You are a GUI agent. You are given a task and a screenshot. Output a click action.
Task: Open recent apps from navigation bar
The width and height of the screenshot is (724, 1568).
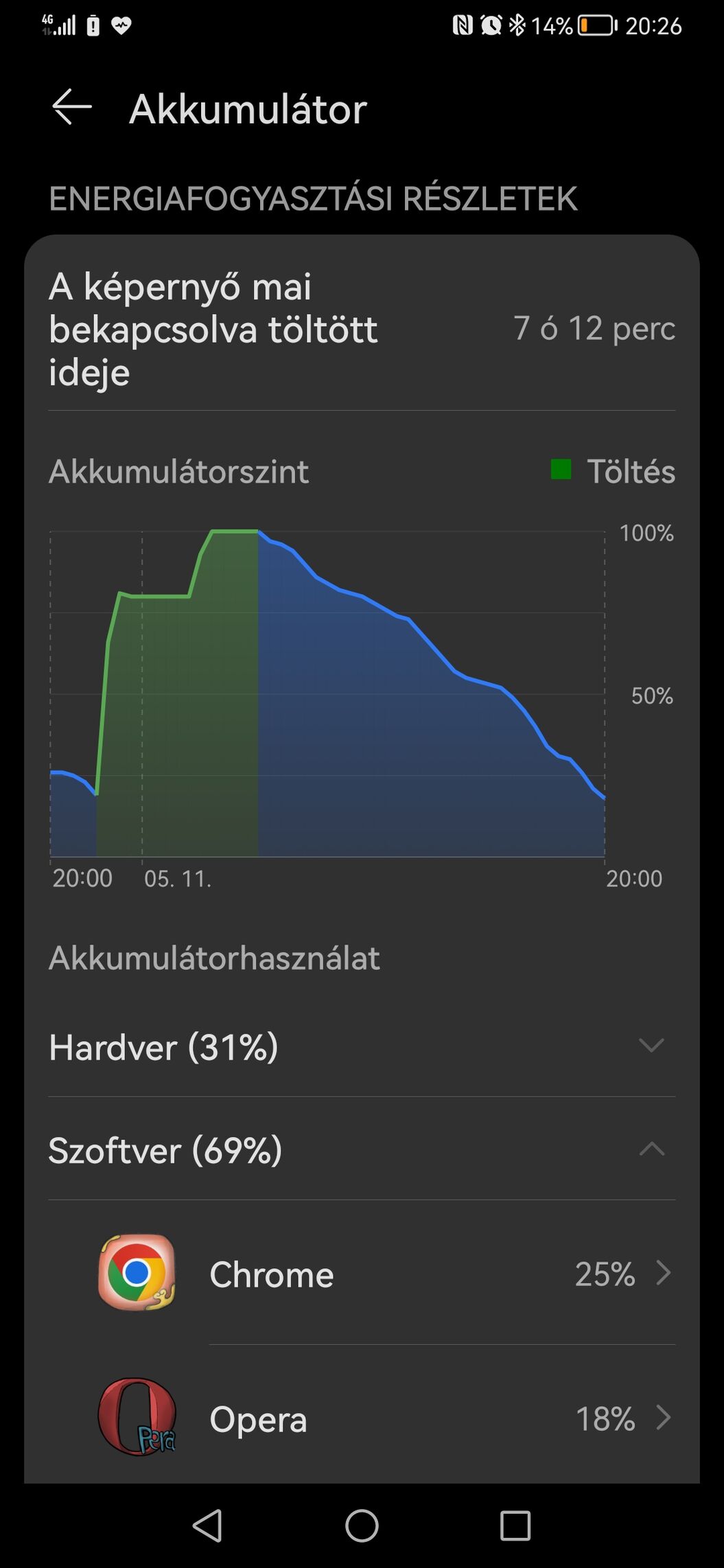pyautogui.click(x=515, y=1526)
